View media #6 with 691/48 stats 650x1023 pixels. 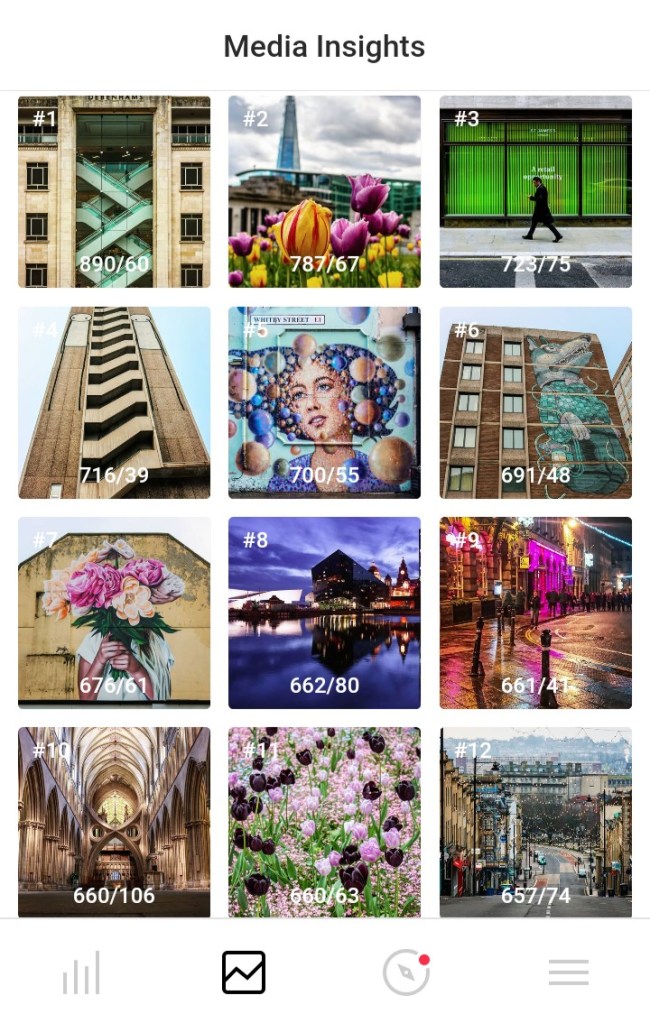[535, 402]
